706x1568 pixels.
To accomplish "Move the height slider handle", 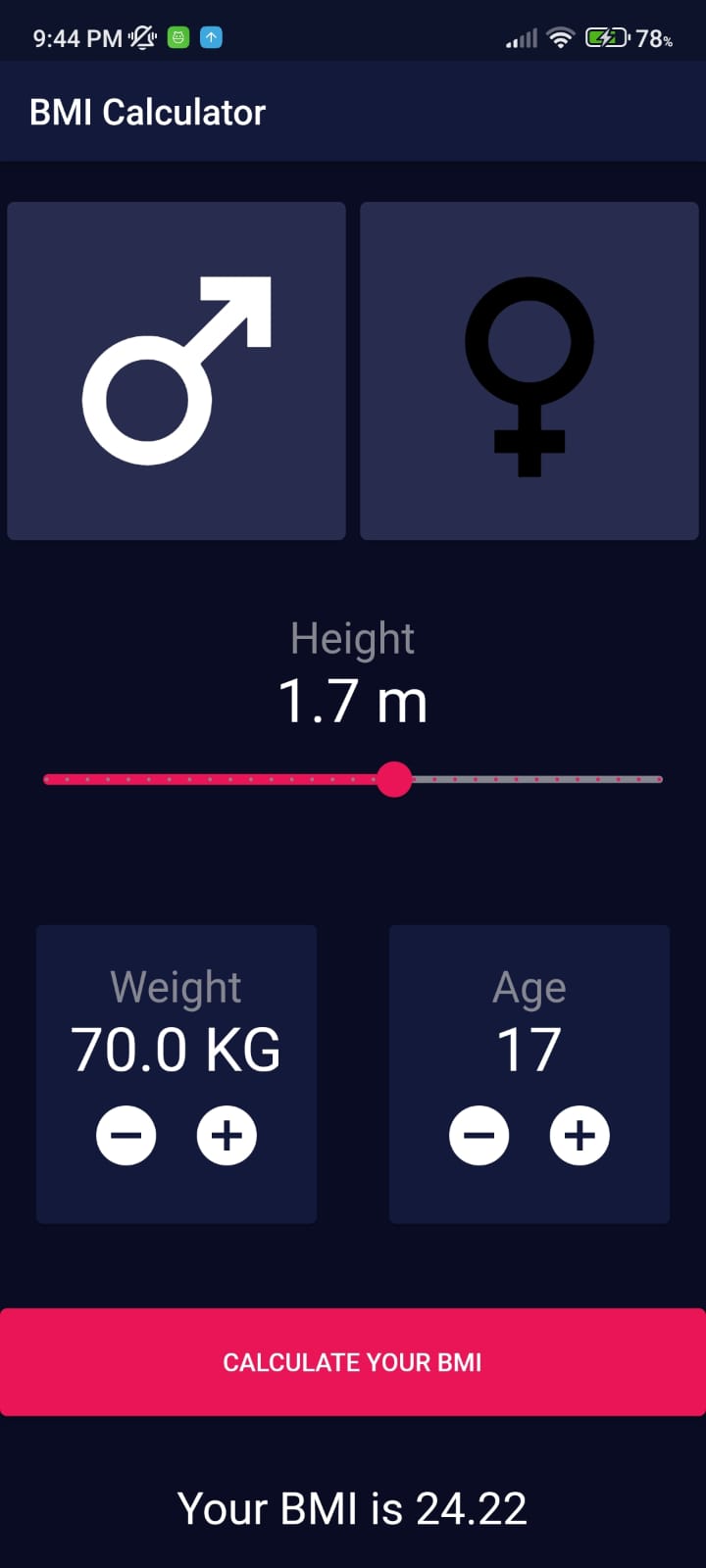I will coord(395,779).
